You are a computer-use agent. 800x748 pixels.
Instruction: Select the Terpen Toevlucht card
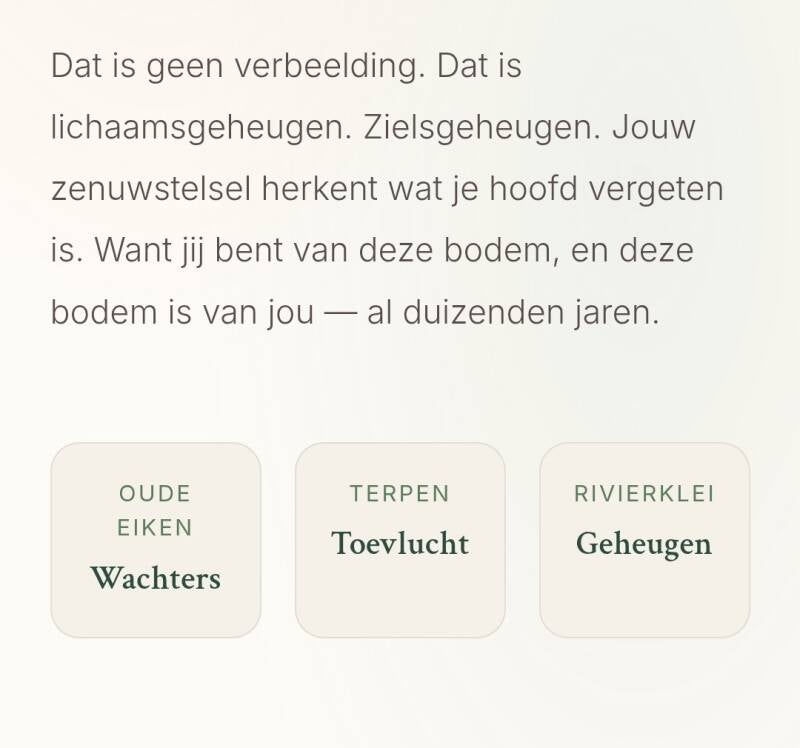(400, 540)
